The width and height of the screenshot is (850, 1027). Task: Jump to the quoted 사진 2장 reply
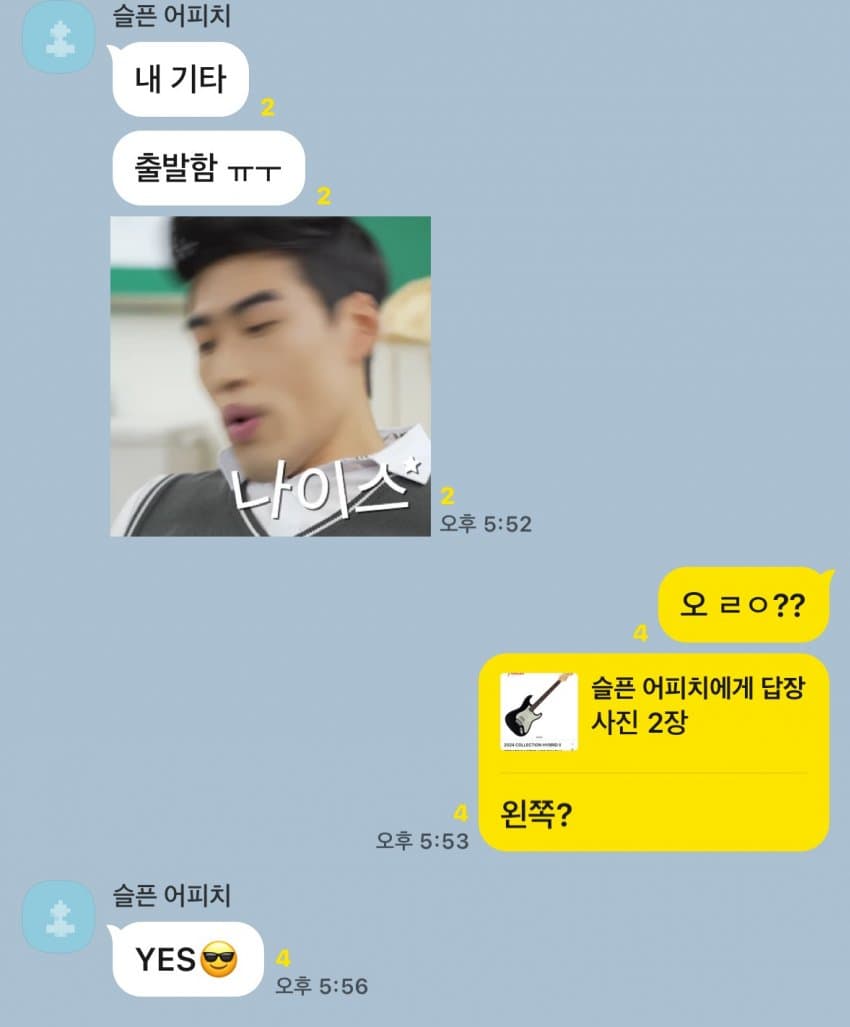click(x=652, y=712)
